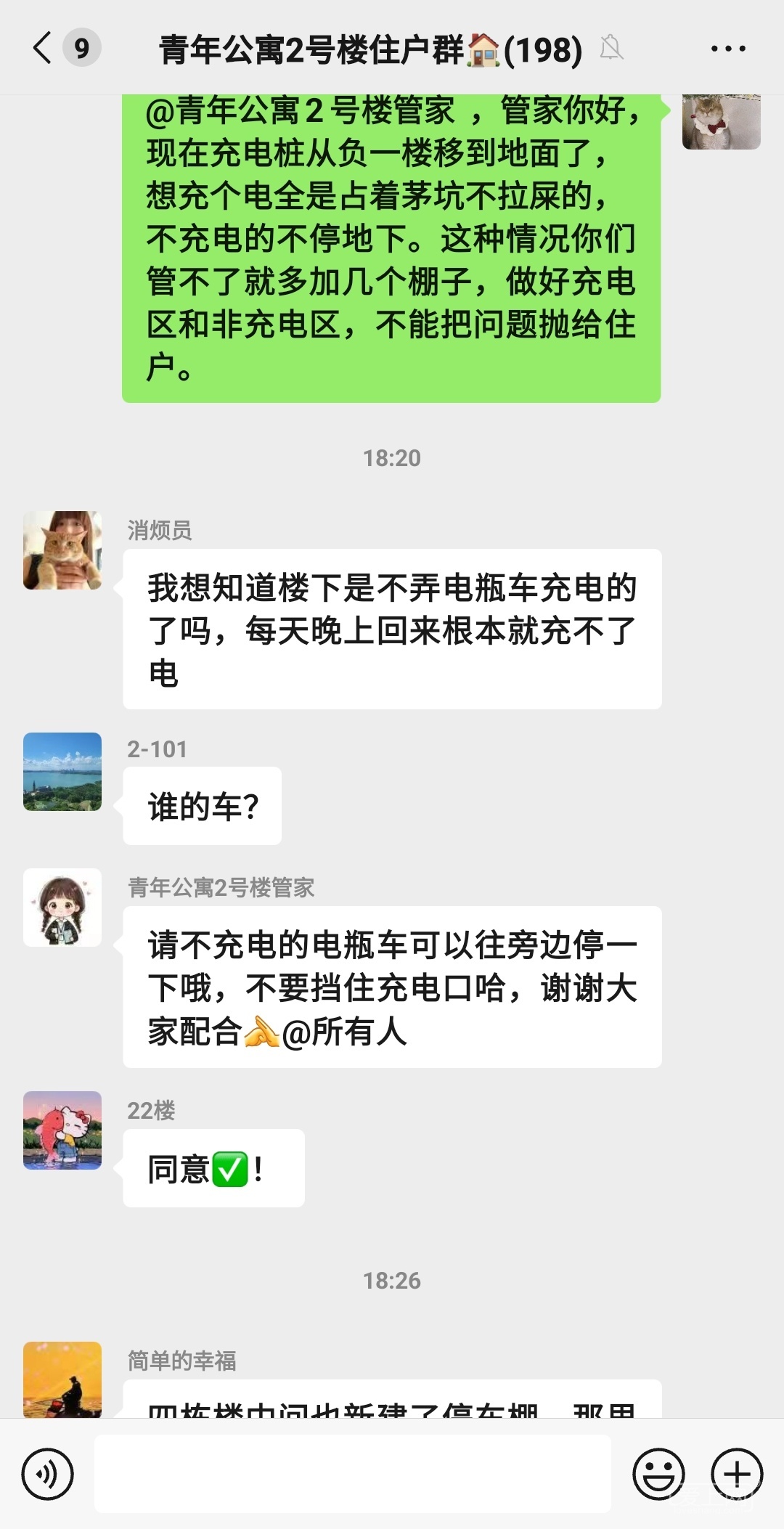The height and width of the screenshot is (1529, 784).
Task: Open my own cat avatar profile
Action: (x=721, y=122)
